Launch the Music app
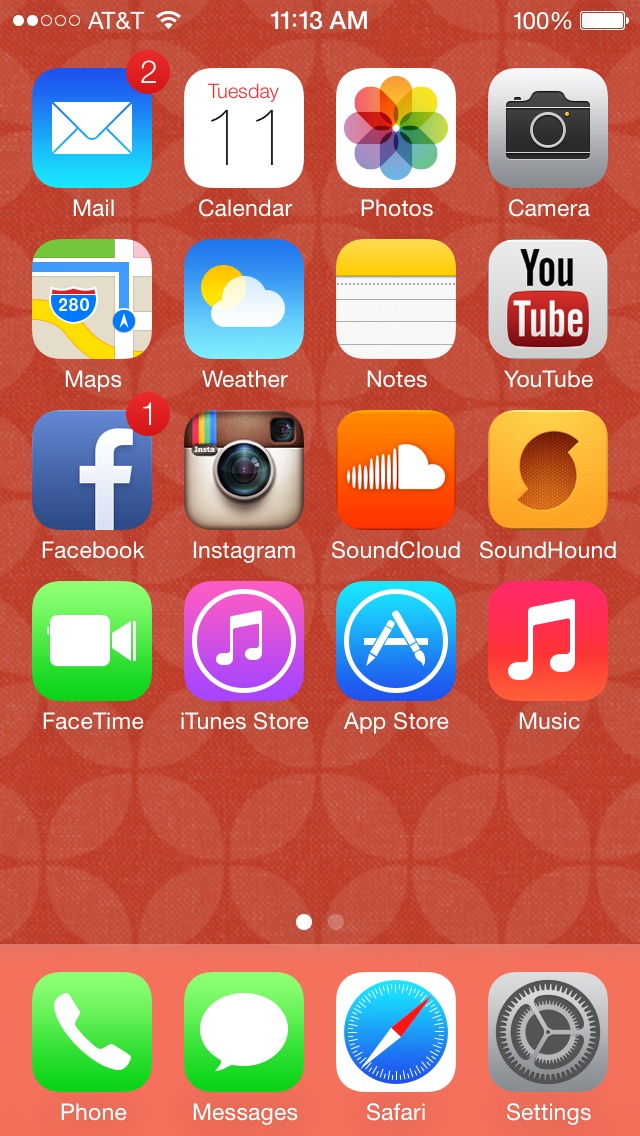640x1136 pixels. coord(548,641)
